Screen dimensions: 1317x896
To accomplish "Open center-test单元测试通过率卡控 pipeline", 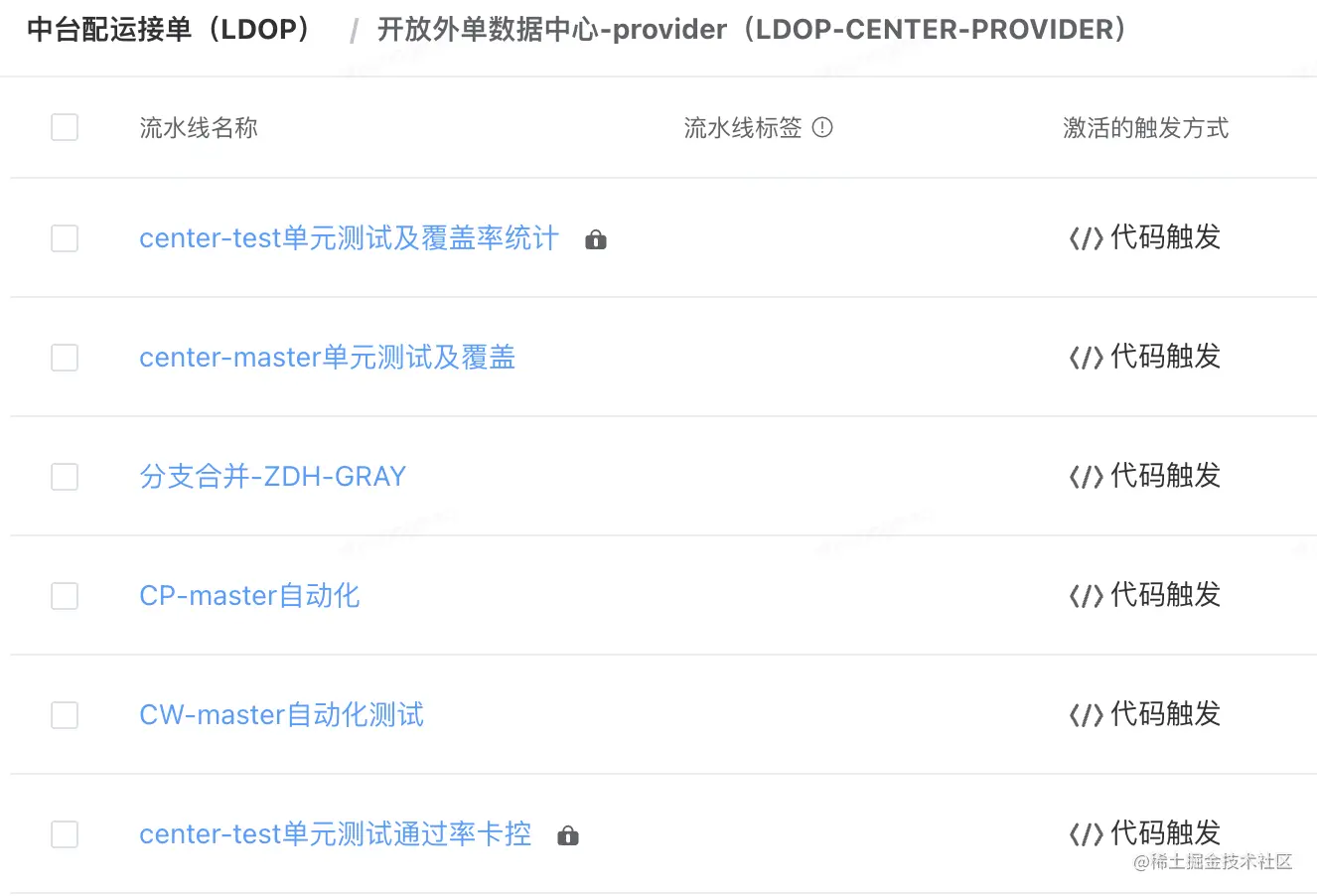I will [x=335, y=834].
